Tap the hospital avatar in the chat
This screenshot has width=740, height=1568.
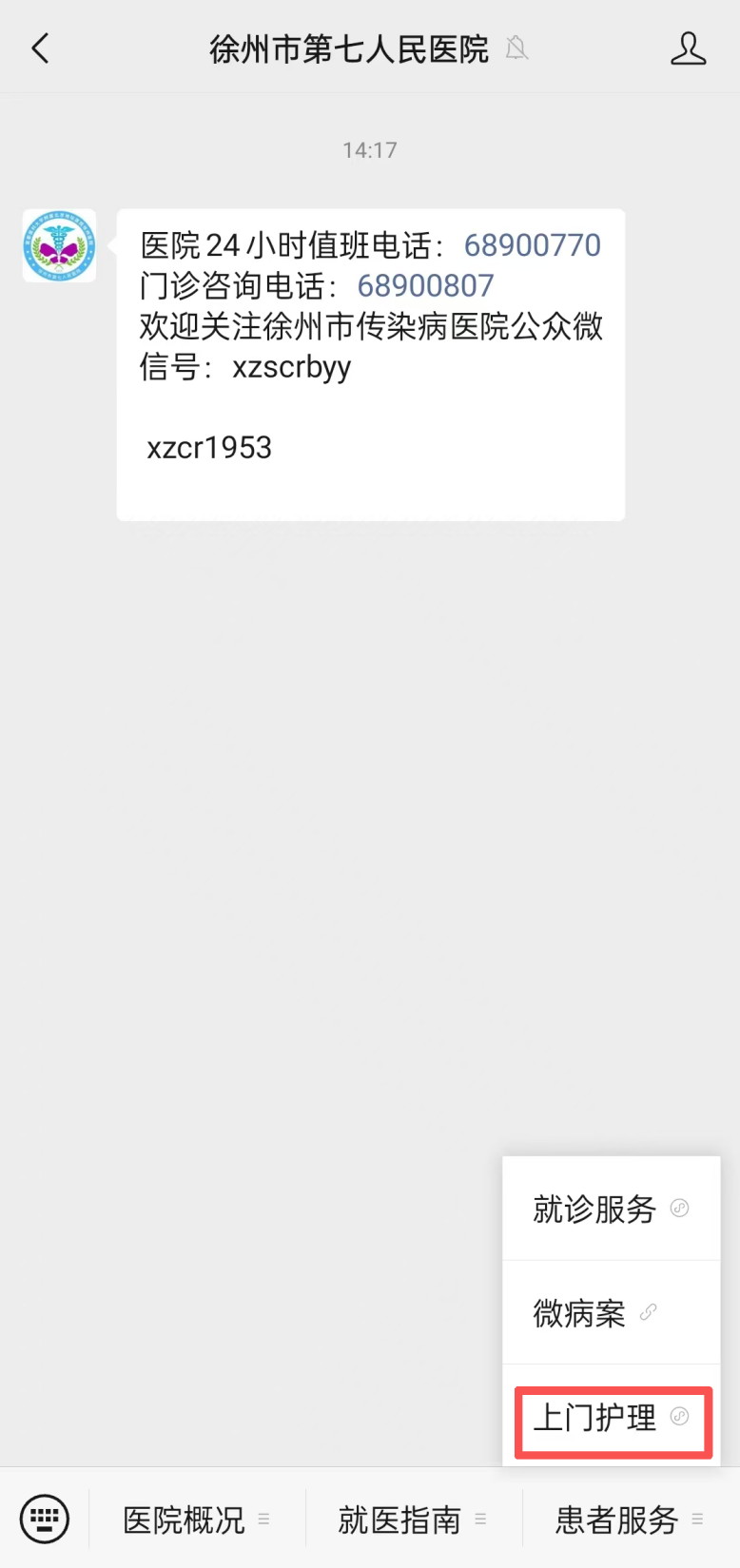pos(59,246)
